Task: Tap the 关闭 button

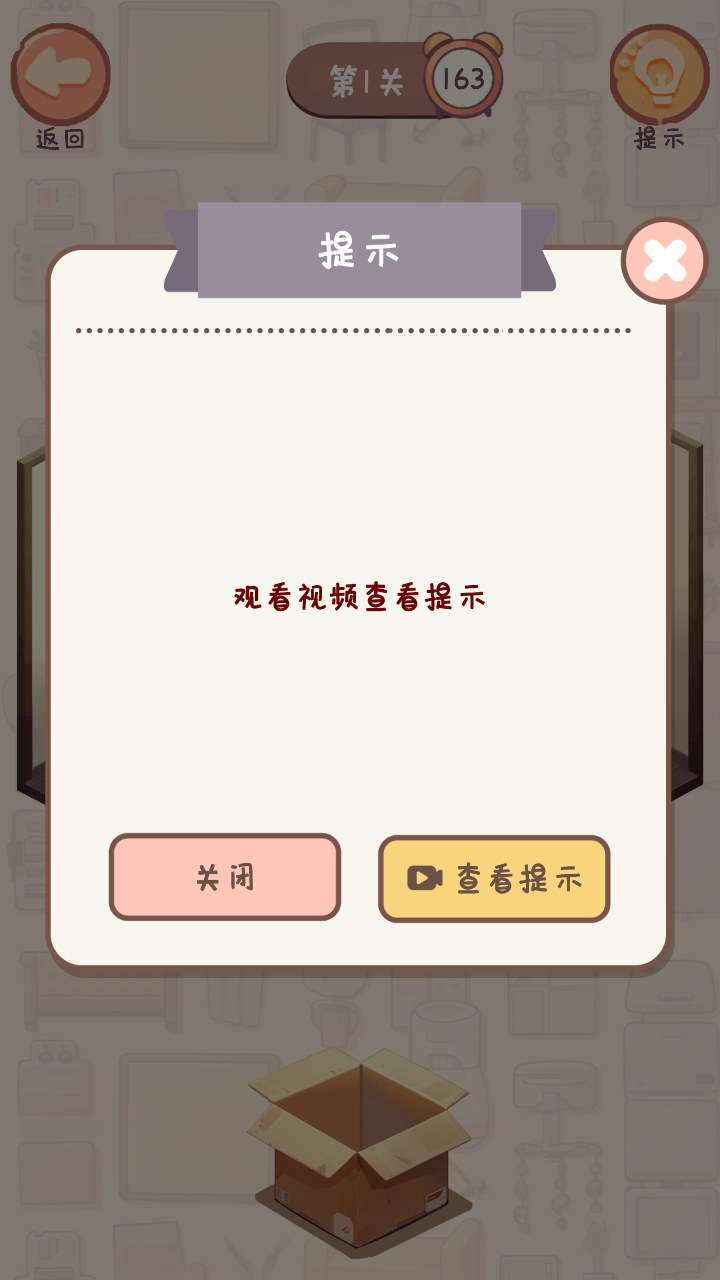Action: coord(225,877)
